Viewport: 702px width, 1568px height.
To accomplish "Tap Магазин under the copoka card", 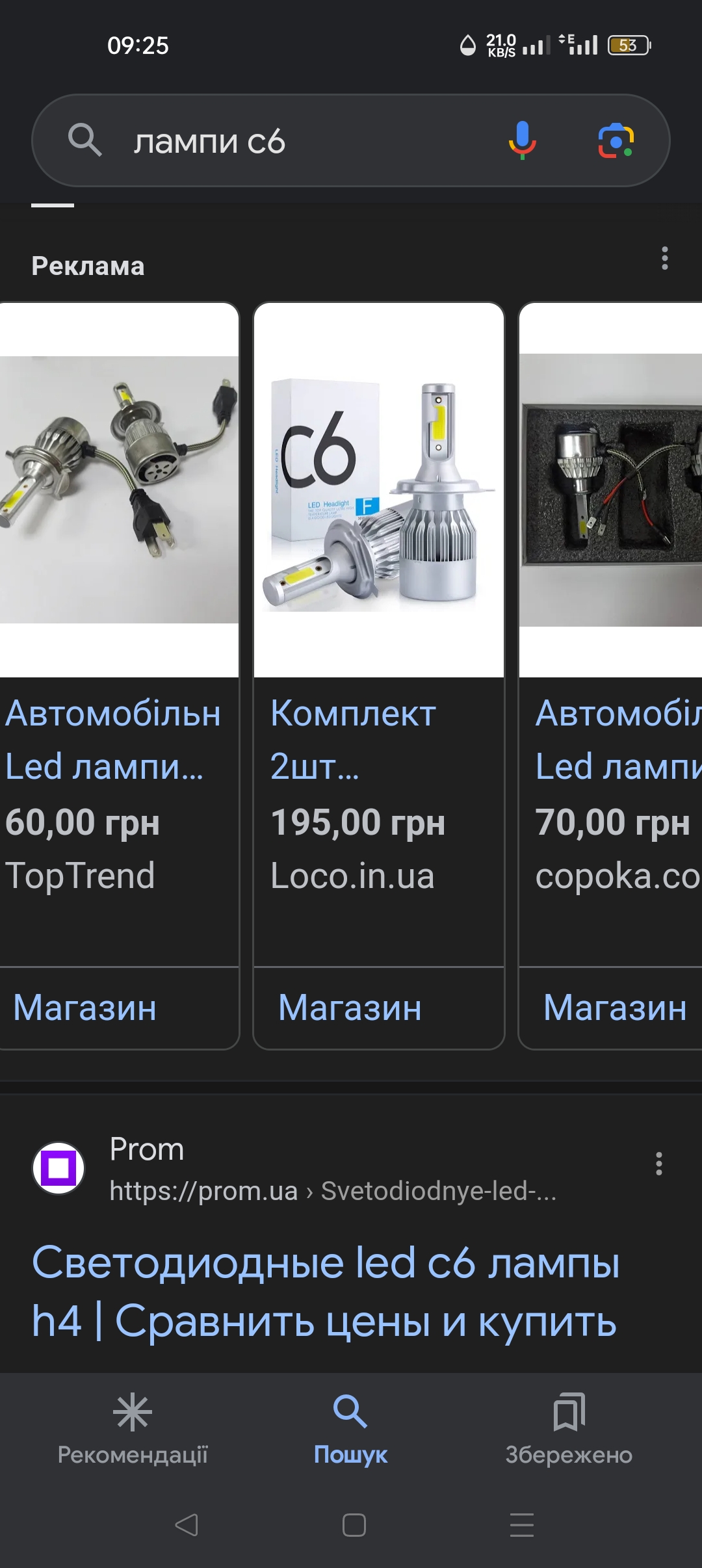I will (614, 1008).
